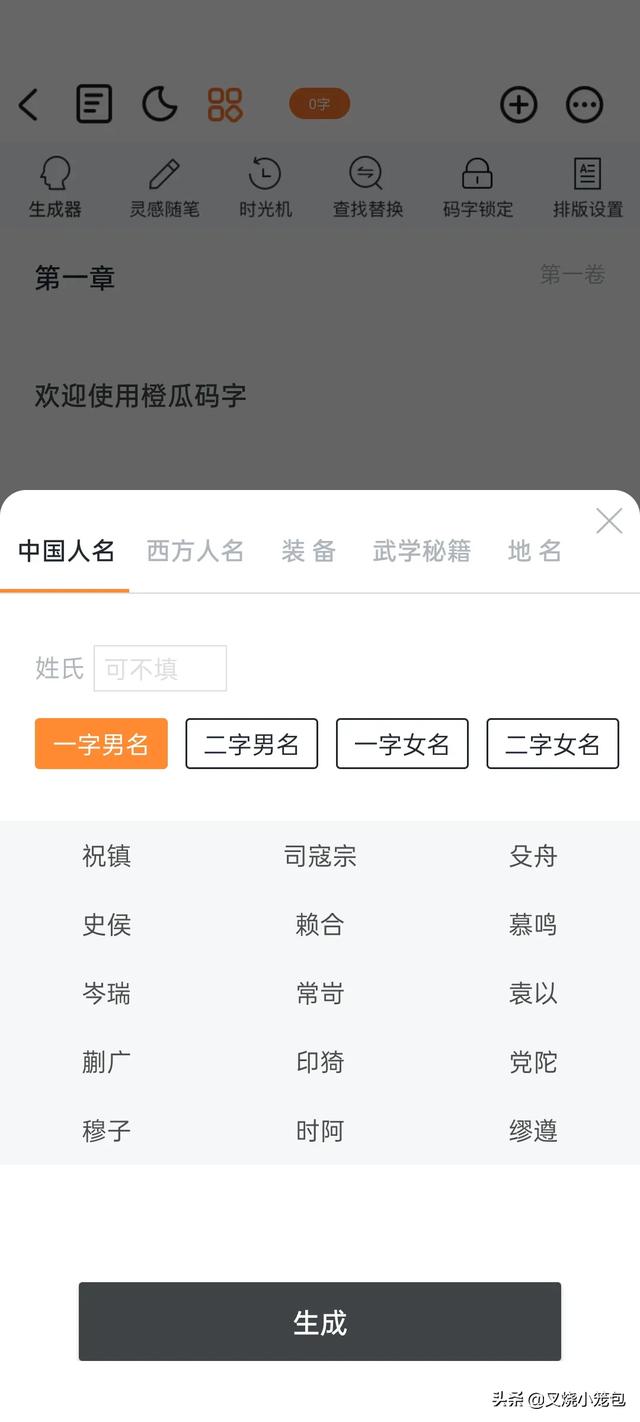640x1422 pixels.
Task: Tap the 姓氏 surname input field
Action: click(160, 668)
